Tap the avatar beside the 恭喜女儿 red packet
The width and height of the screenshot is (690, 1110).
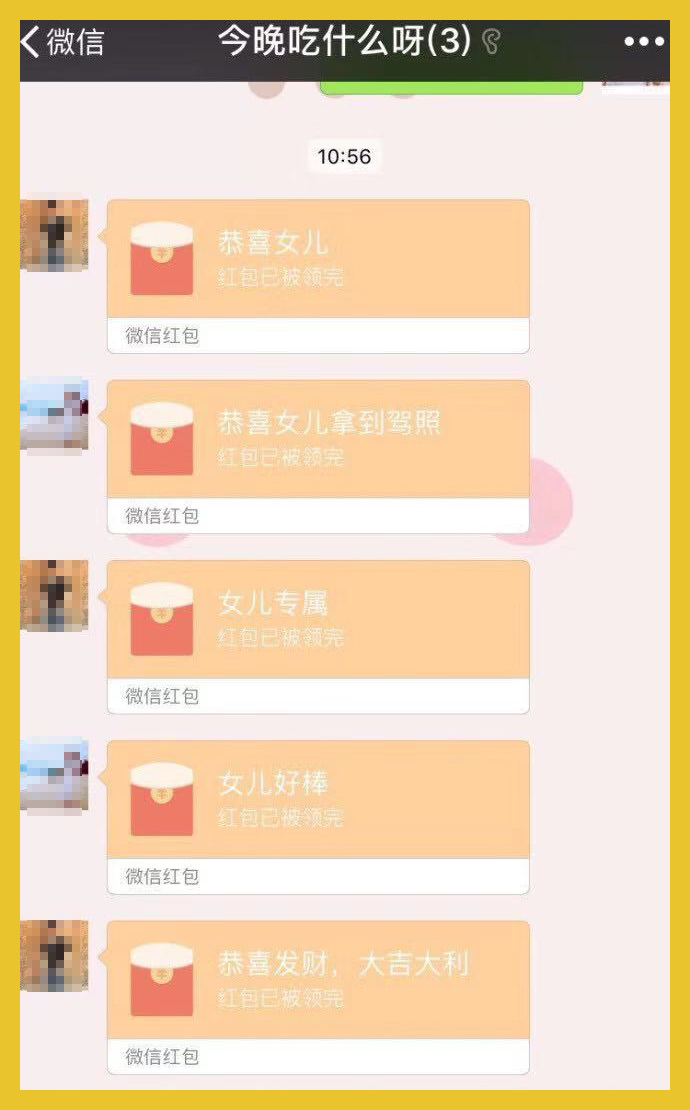point(54,234)
